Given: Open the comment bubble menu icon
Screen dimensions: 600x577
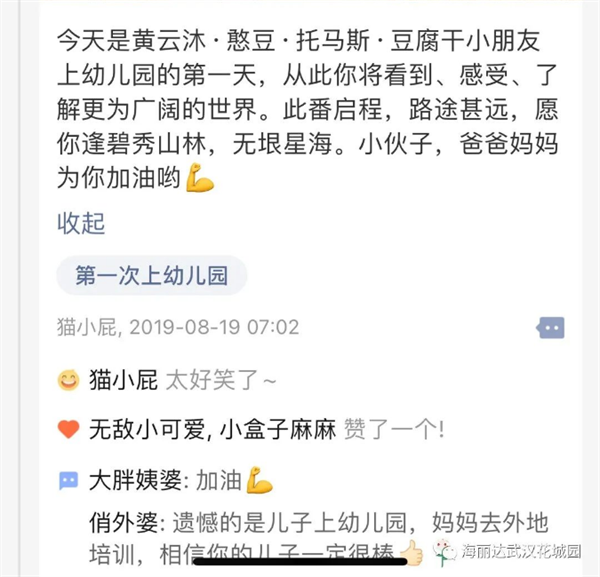Looking at the screenshot, I should pos(550,327).
